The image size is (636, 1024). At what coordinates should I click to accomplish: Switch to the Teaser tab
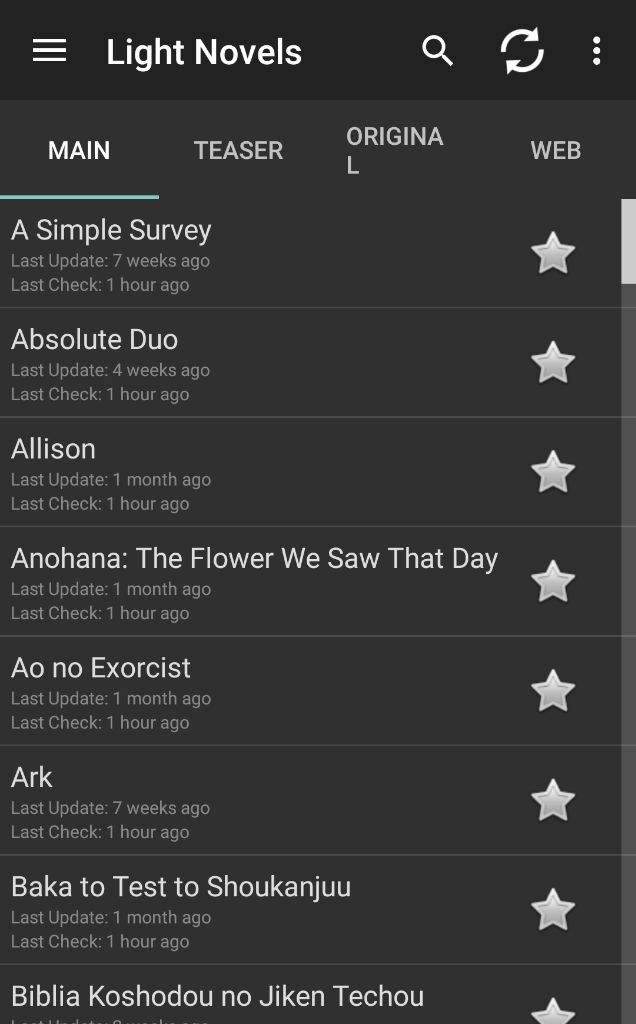tap(238, 151)
